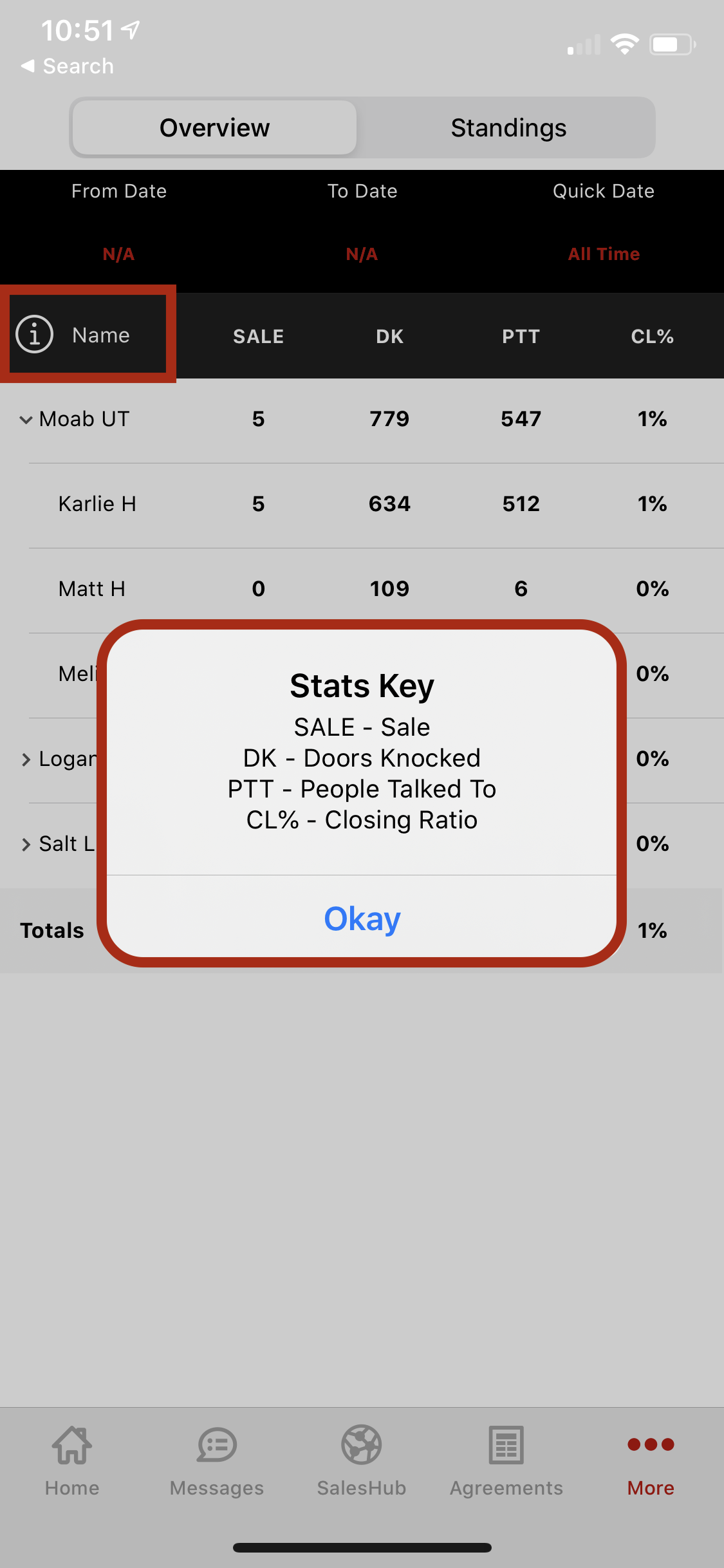
Task: Go to the Home tab
Action: 72,1460
